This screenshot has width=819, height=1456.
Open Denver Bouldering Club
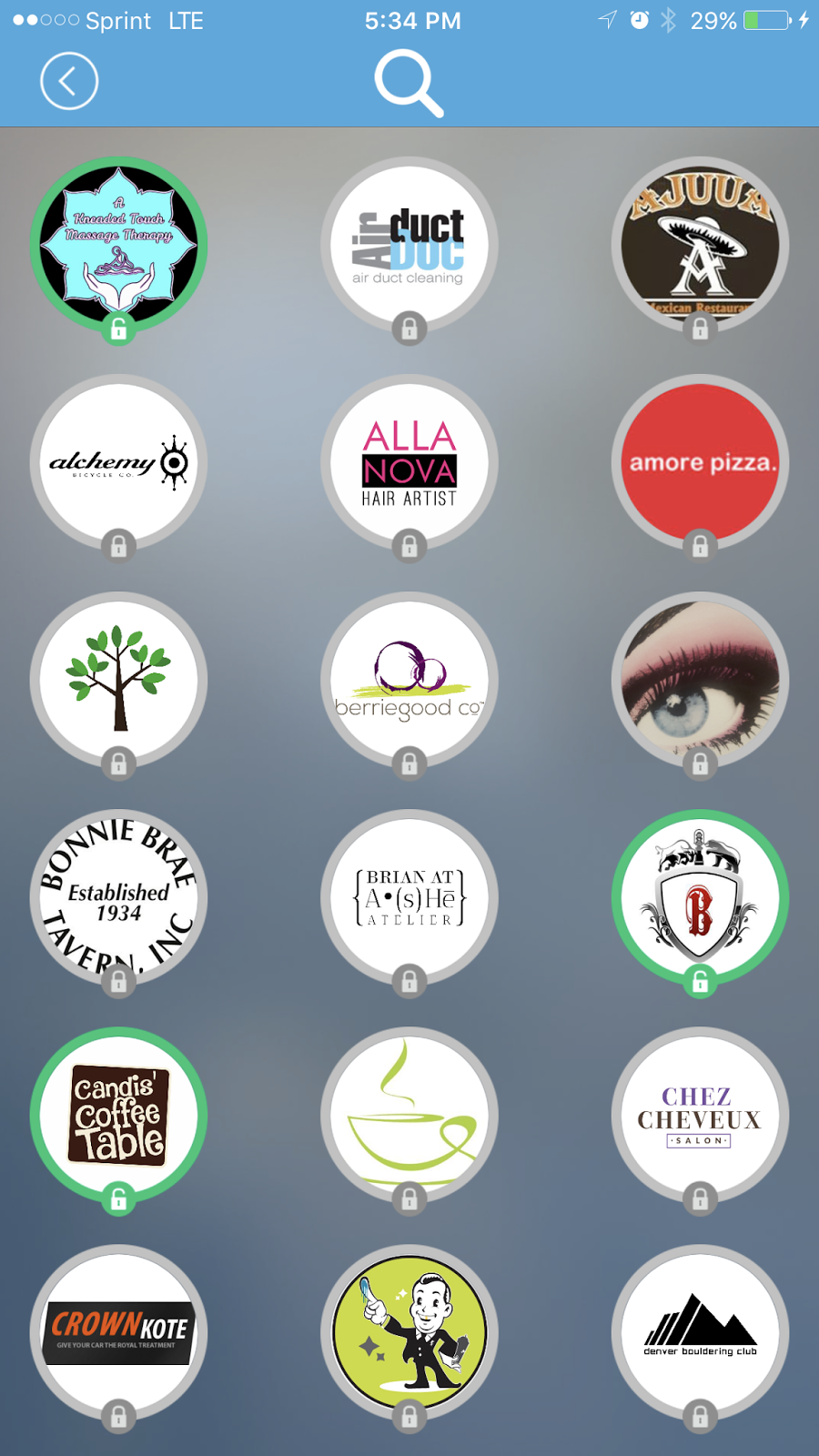click(x=700, y=1333)
